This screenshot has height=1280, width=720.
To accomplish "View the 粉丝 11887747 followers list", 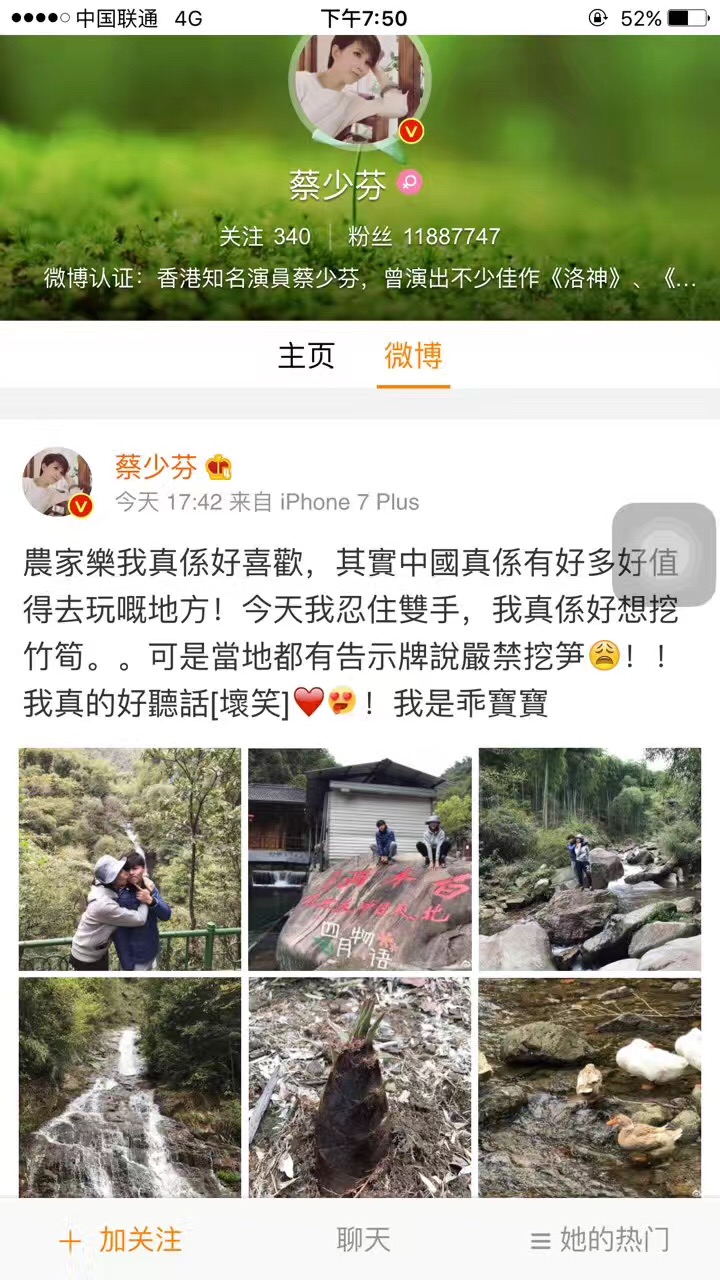I will (x=424, y=237).
